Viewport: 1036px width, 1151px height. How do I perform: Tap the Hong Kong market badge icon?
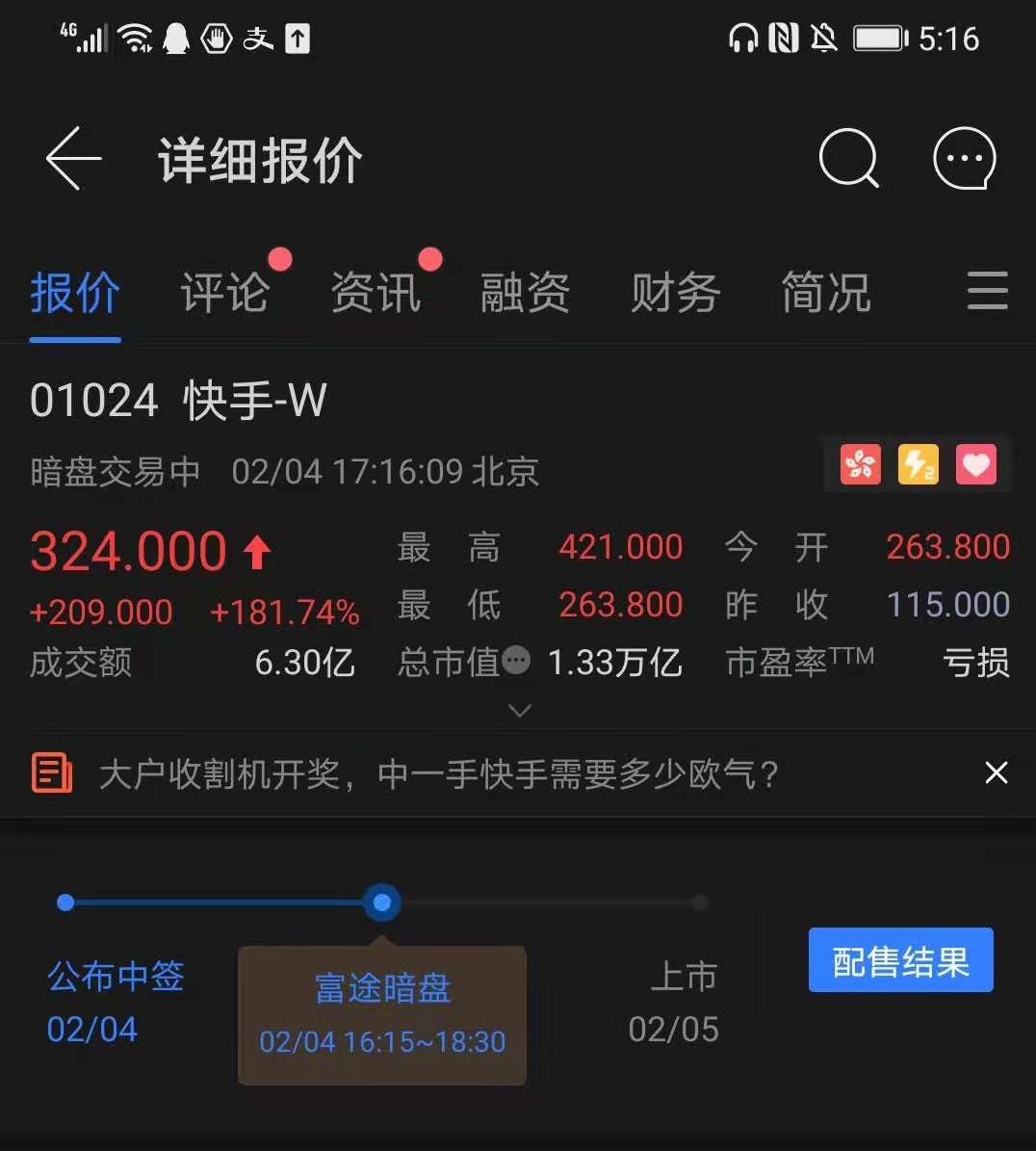coord(858,463)
